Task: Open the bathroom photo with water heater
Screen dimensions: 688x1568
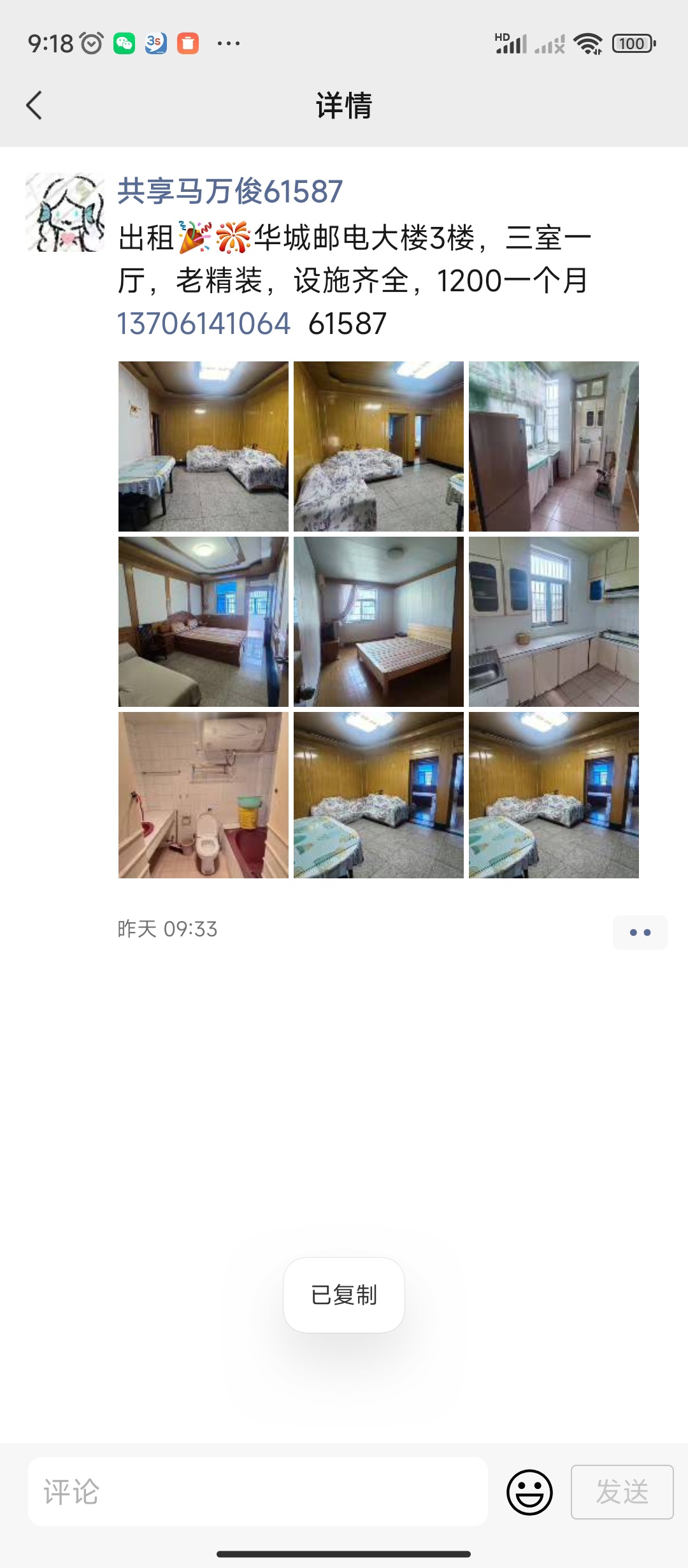Action: [x=203, y=795]
